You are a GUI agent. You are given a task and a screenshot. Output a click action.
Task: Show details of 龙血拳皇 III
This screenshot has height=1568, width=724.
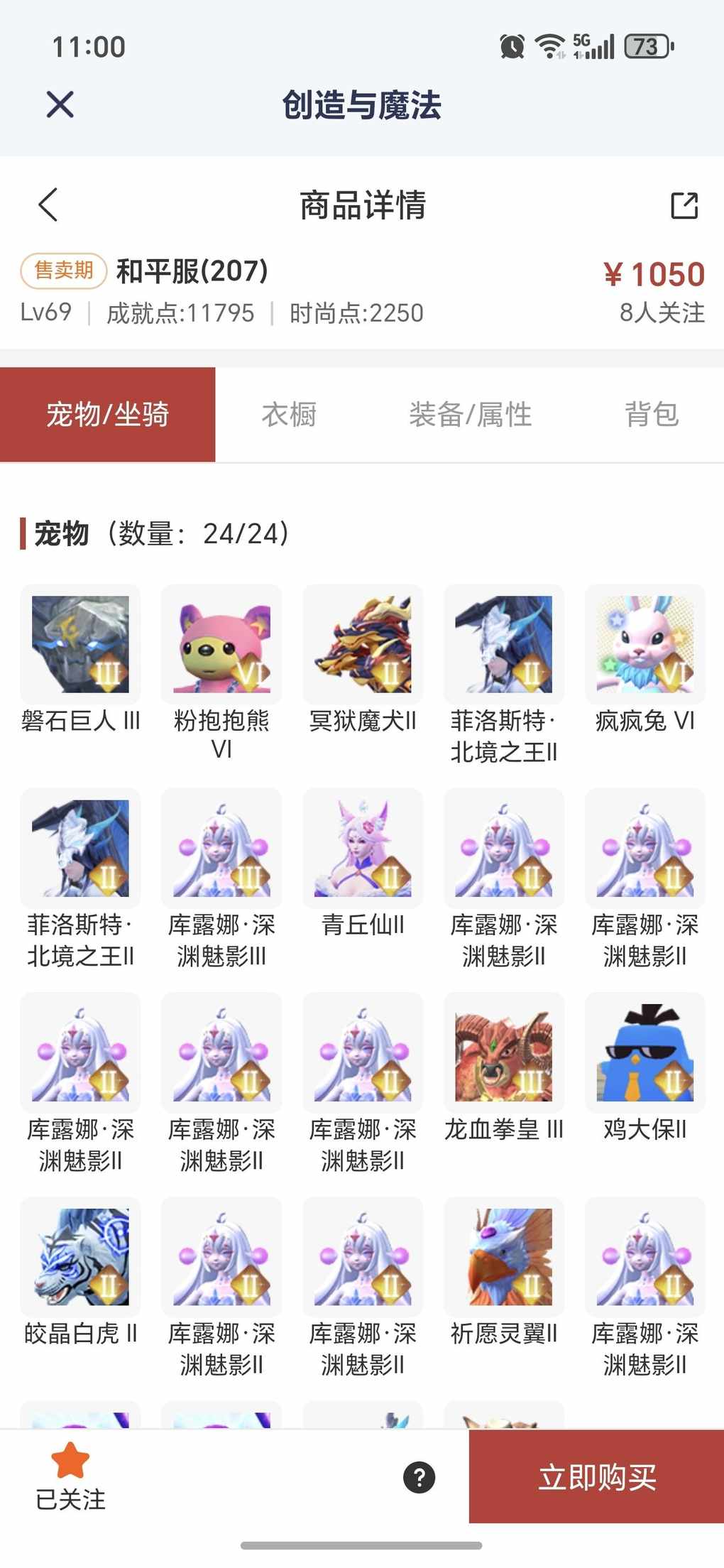pos(504,1053)
